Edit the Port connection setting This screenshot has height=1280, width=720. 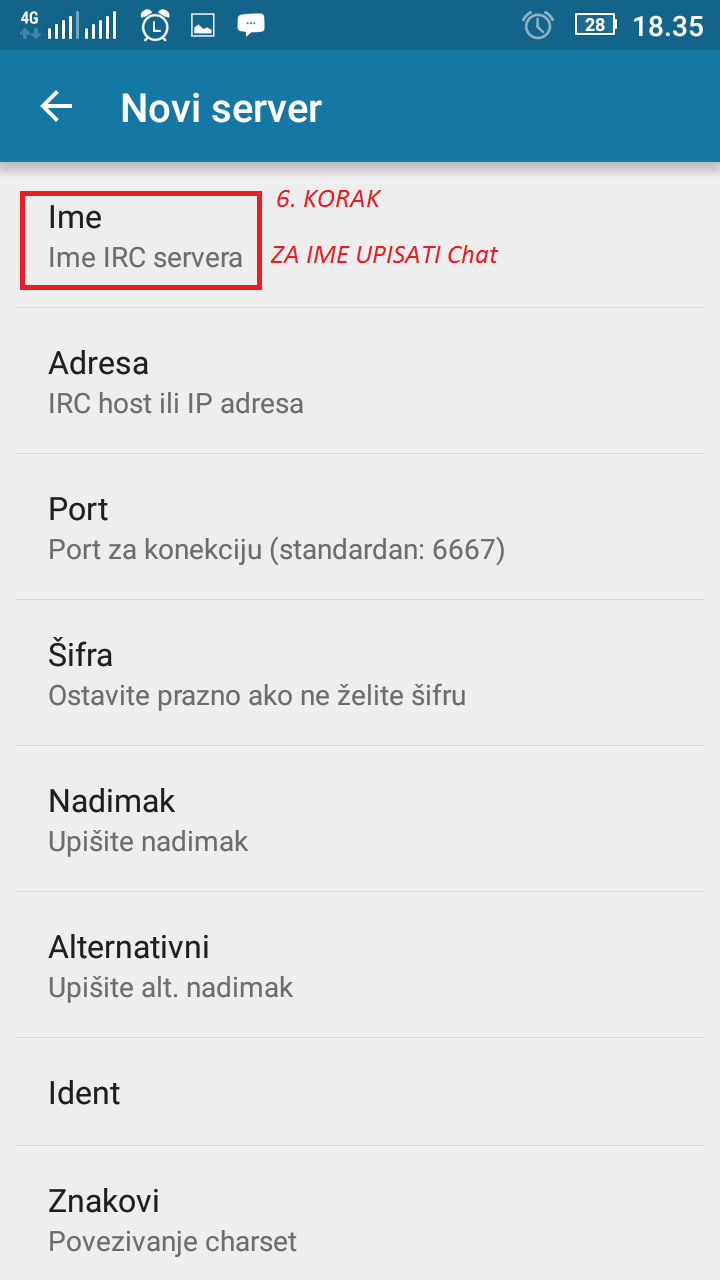click(360, 527)
